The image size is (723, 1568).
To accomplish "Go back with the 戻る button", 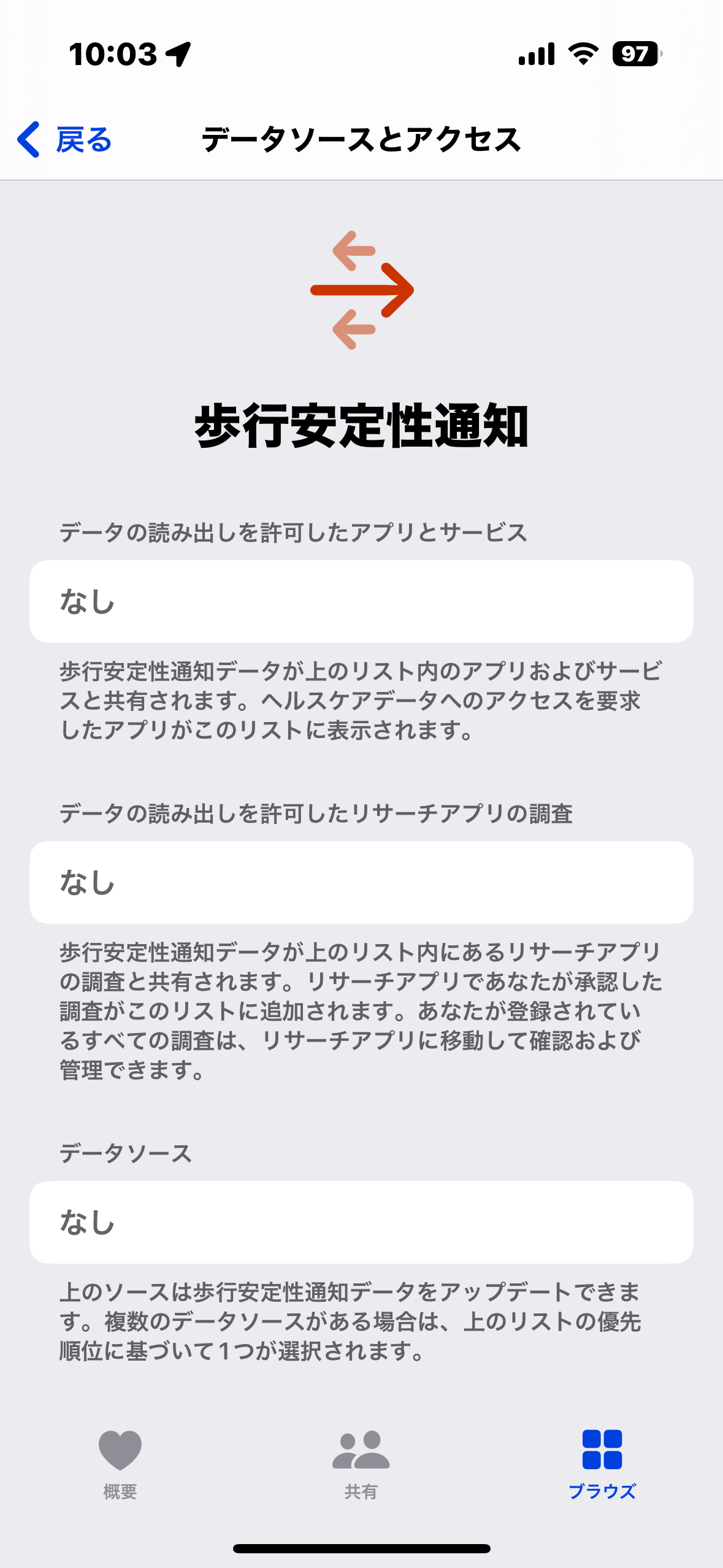I will point(65,140).
